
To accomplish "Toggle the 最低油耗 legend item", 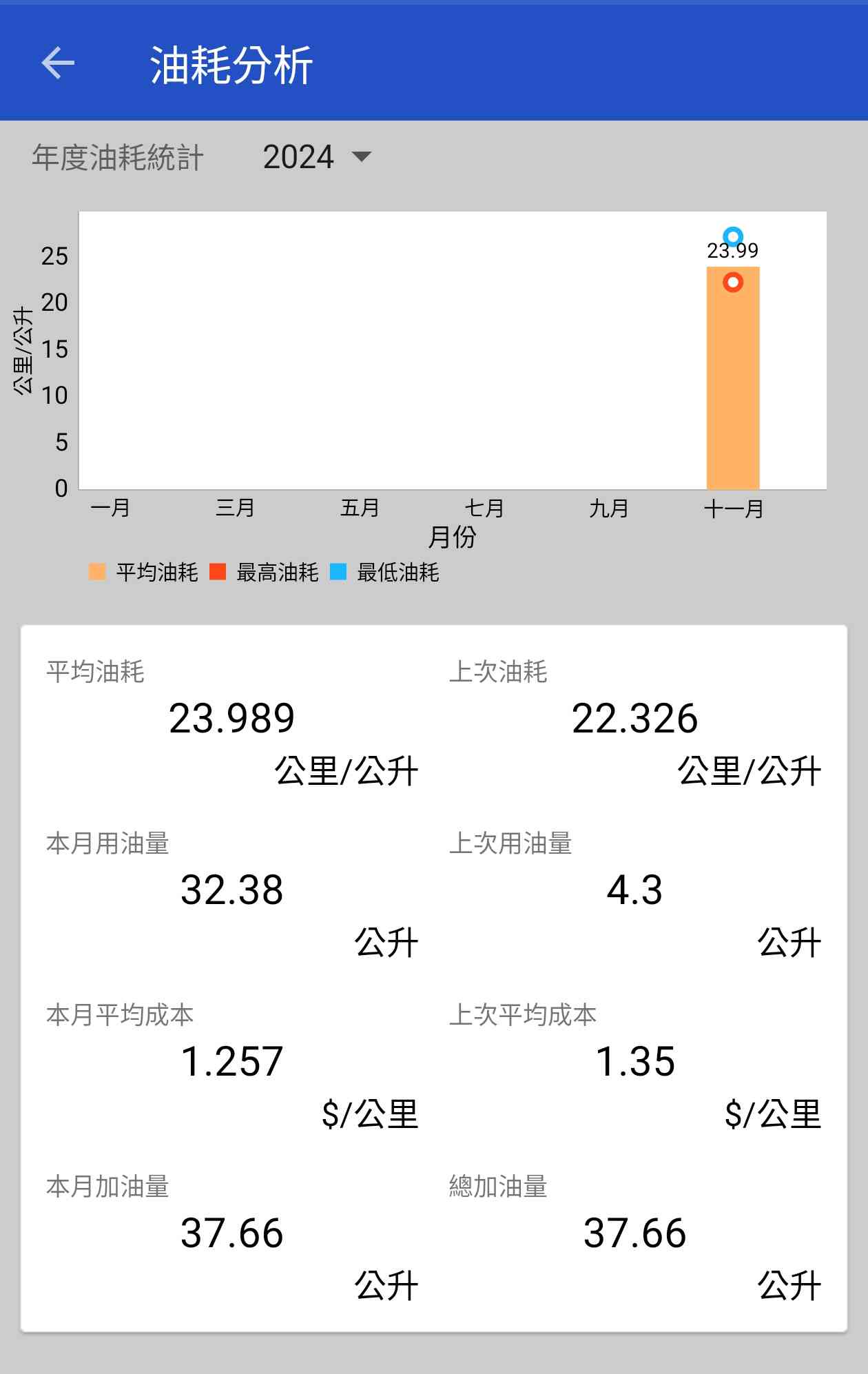I will tap(384, 572).
